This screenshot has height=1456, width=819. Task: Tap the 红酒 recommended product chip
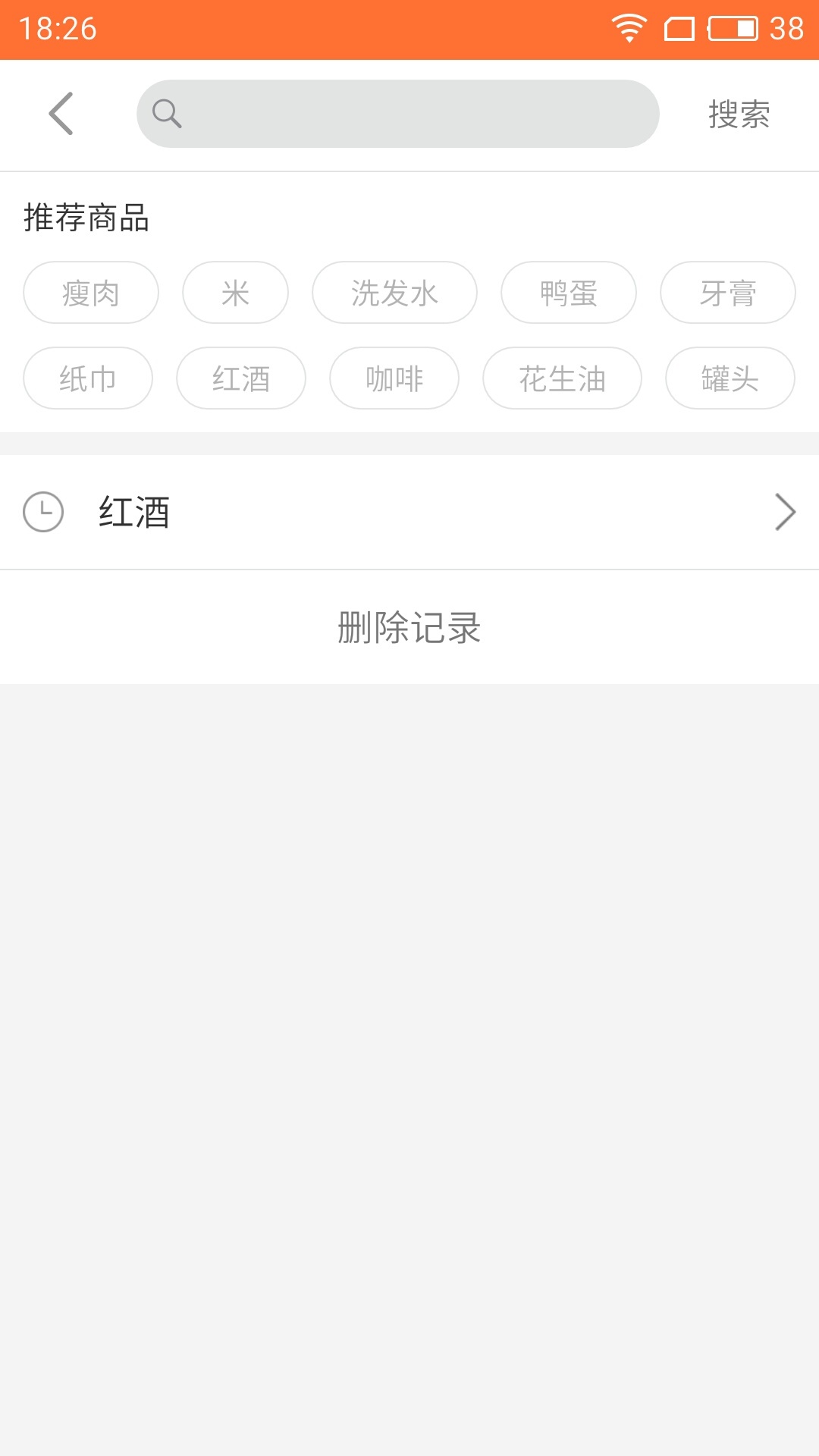click(x=240, y=378)
